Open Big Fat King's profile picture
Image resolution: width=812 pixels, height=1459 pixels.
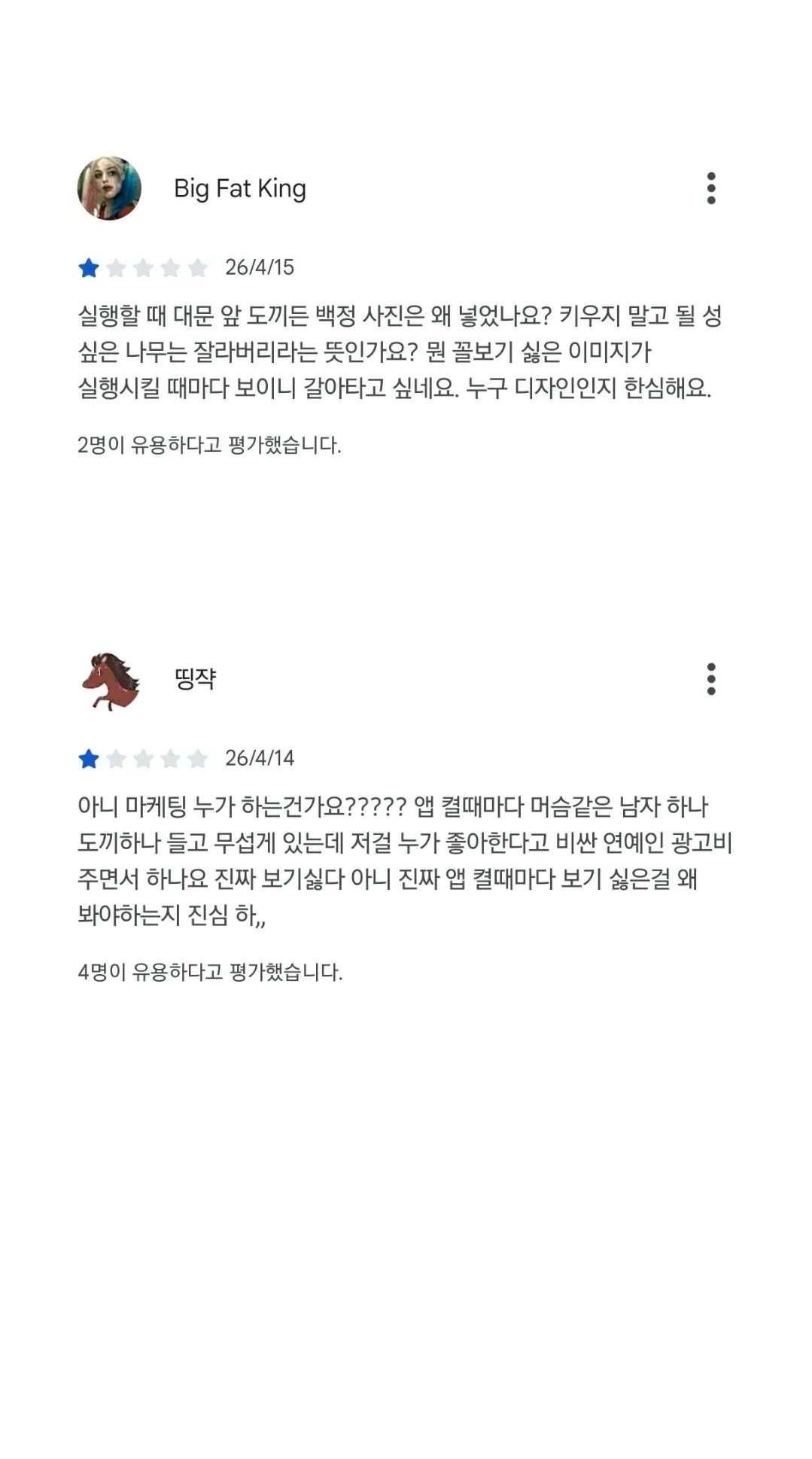tap(111, 188)
